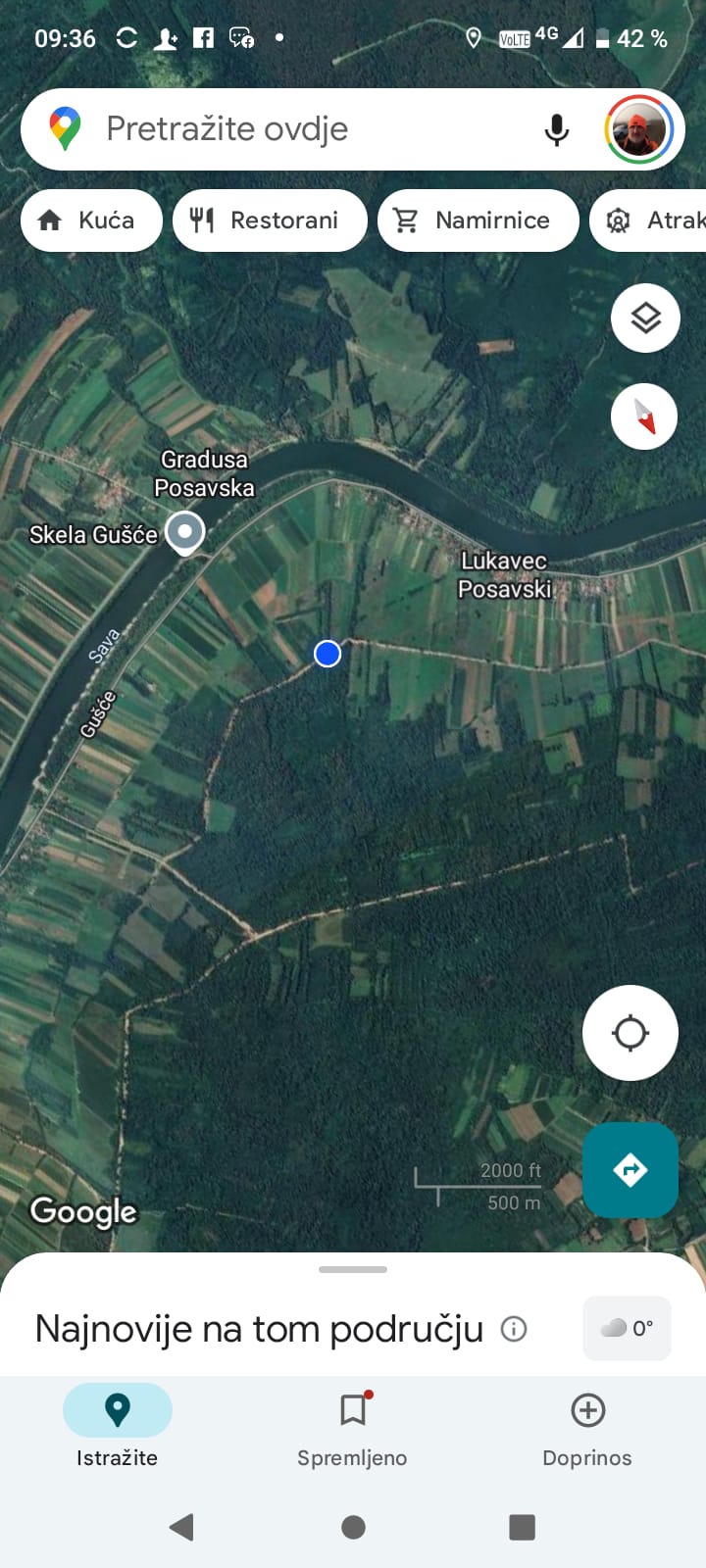This screenshot has height=1568, width=706.
Task: Center map on my current location
Action: (630, 1033)
